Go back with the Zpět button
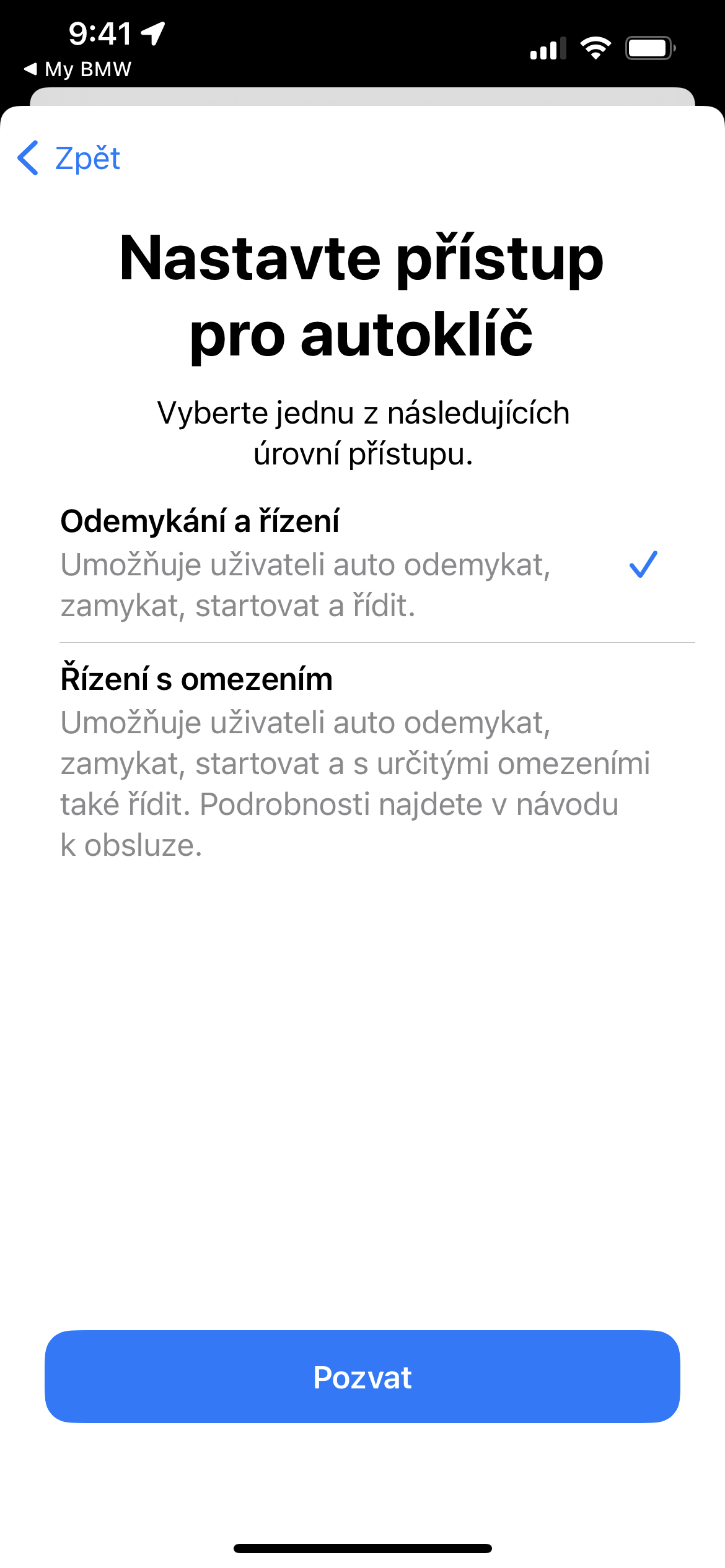Viewport: 725px width, 1568px height. click(69, 158)
